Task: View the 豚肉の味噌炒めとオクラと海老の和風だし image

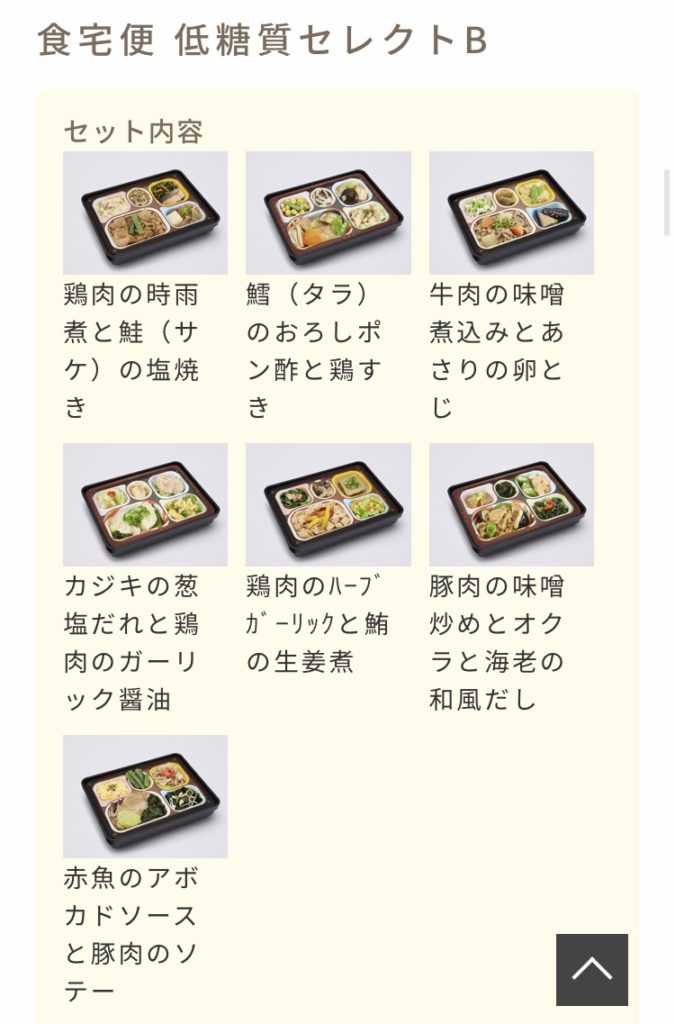Action: click(x=511, y=505)
